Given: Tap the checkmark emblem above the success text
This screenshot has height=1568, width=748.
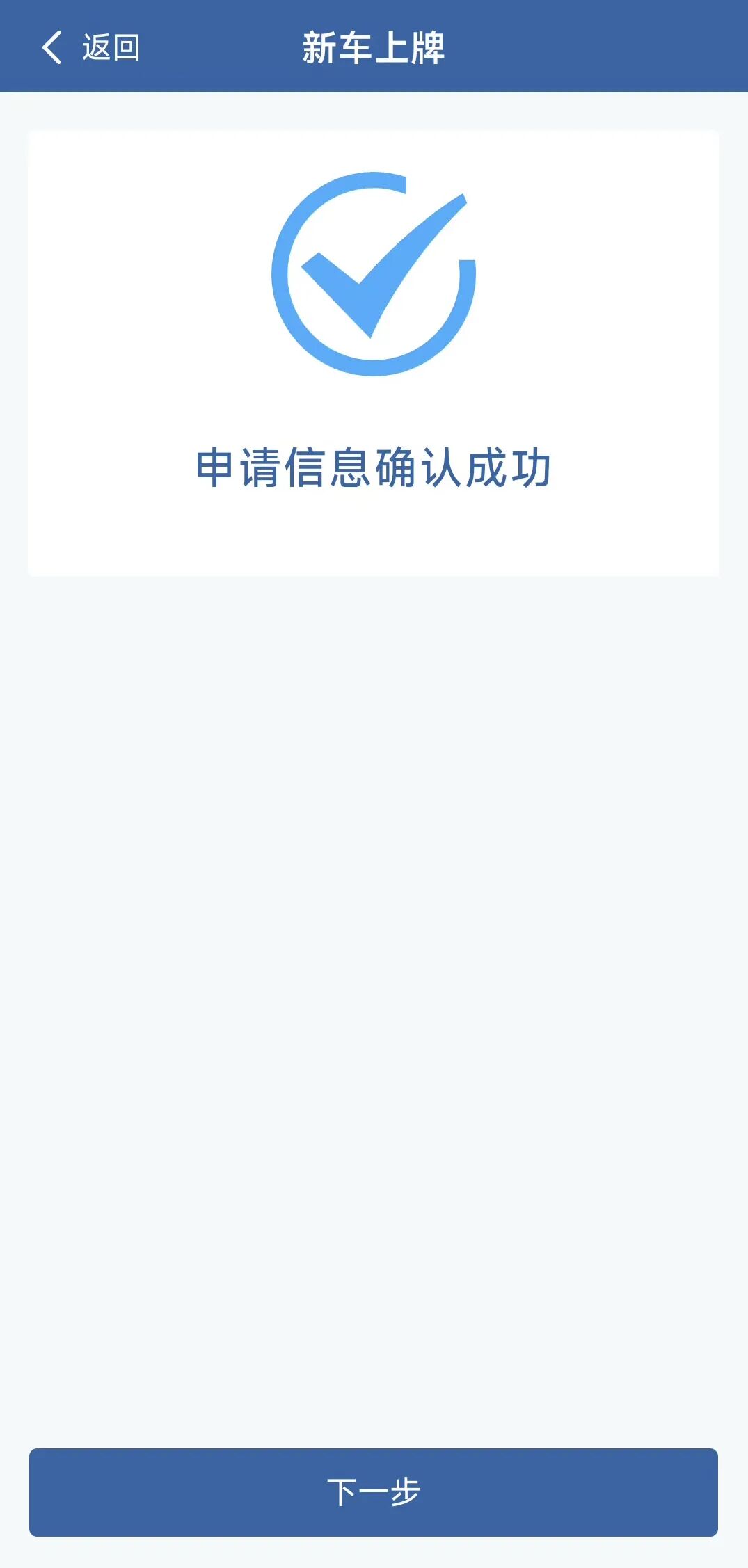Looking at the screenshot, I should (x=374, y=275).
